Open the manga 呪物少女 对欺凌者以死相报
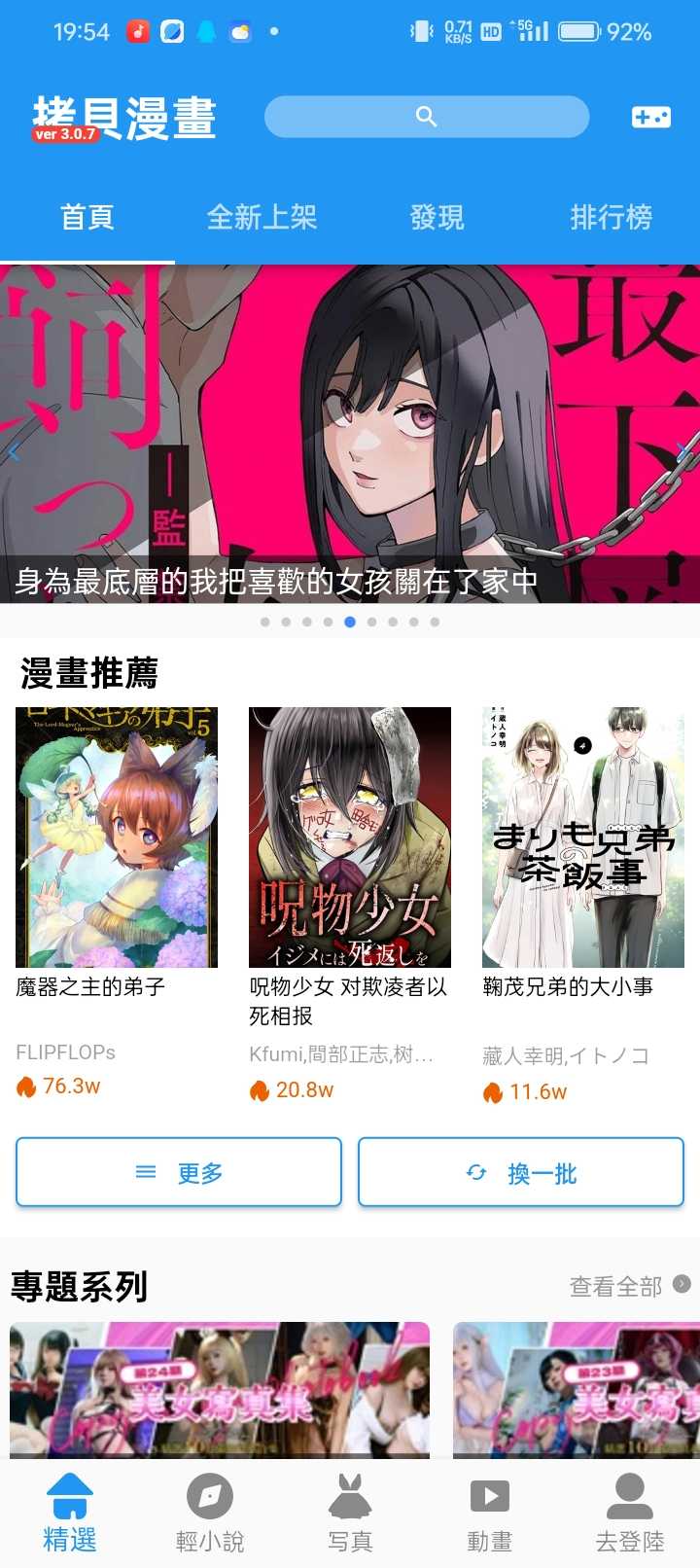This screenshot has width=700, height=1568. 350,837
